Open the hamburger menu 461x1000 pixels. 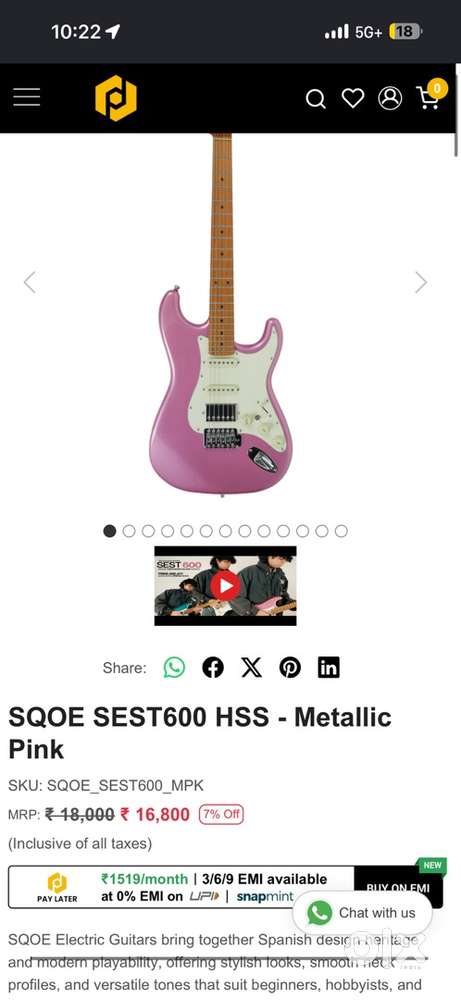26,98
